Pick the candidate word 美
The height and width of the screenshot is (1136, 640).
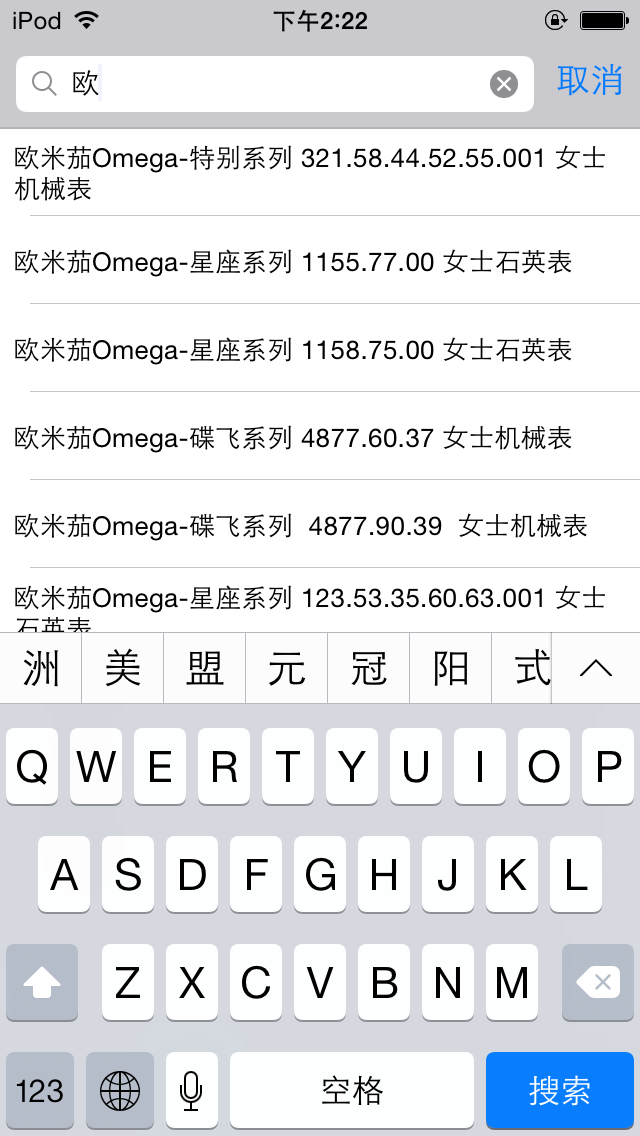click(x=122, y=668)
